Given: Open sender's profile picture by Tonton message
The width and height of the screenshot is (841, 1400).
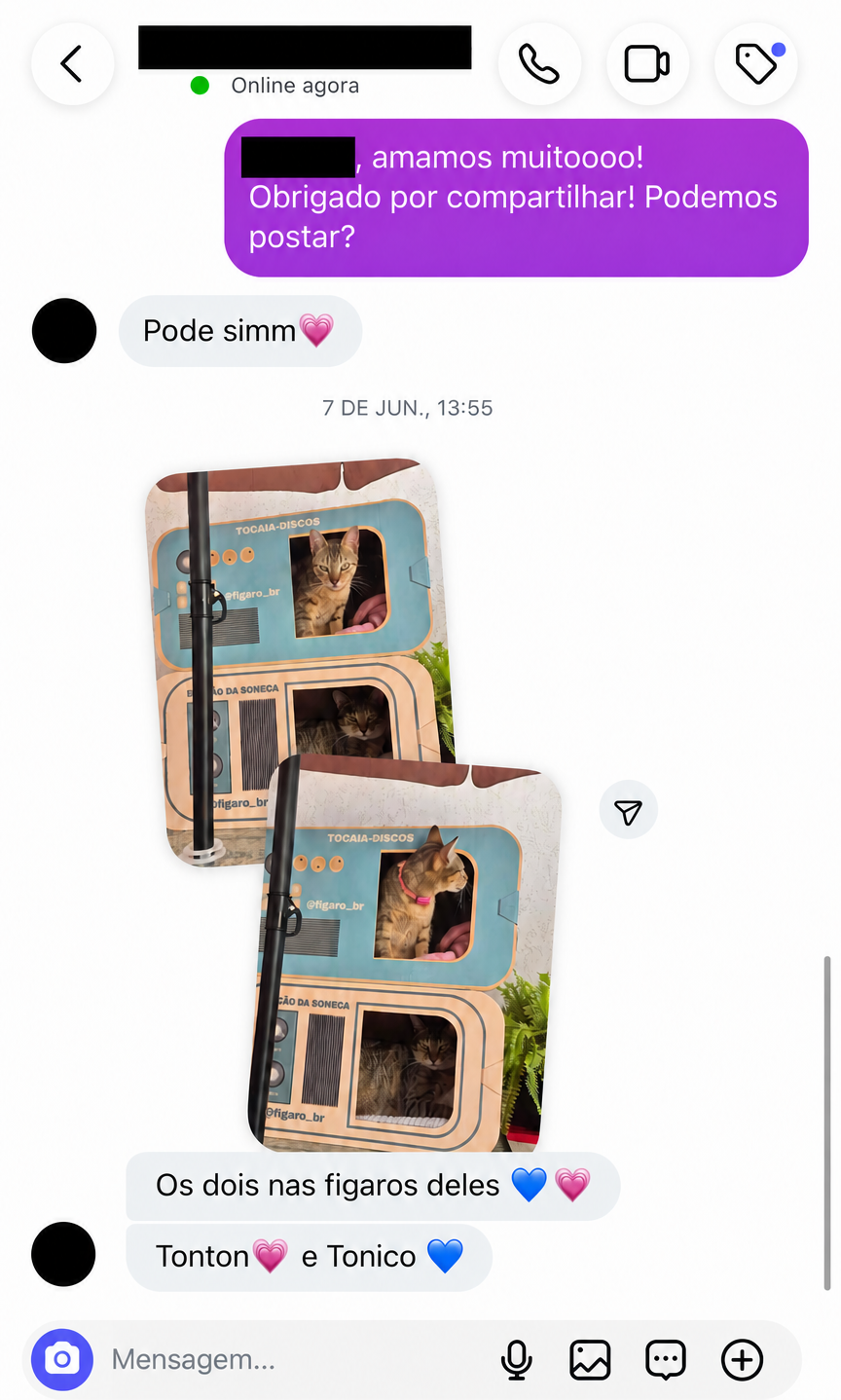Looking at the screenshot, I should 63,1254.
